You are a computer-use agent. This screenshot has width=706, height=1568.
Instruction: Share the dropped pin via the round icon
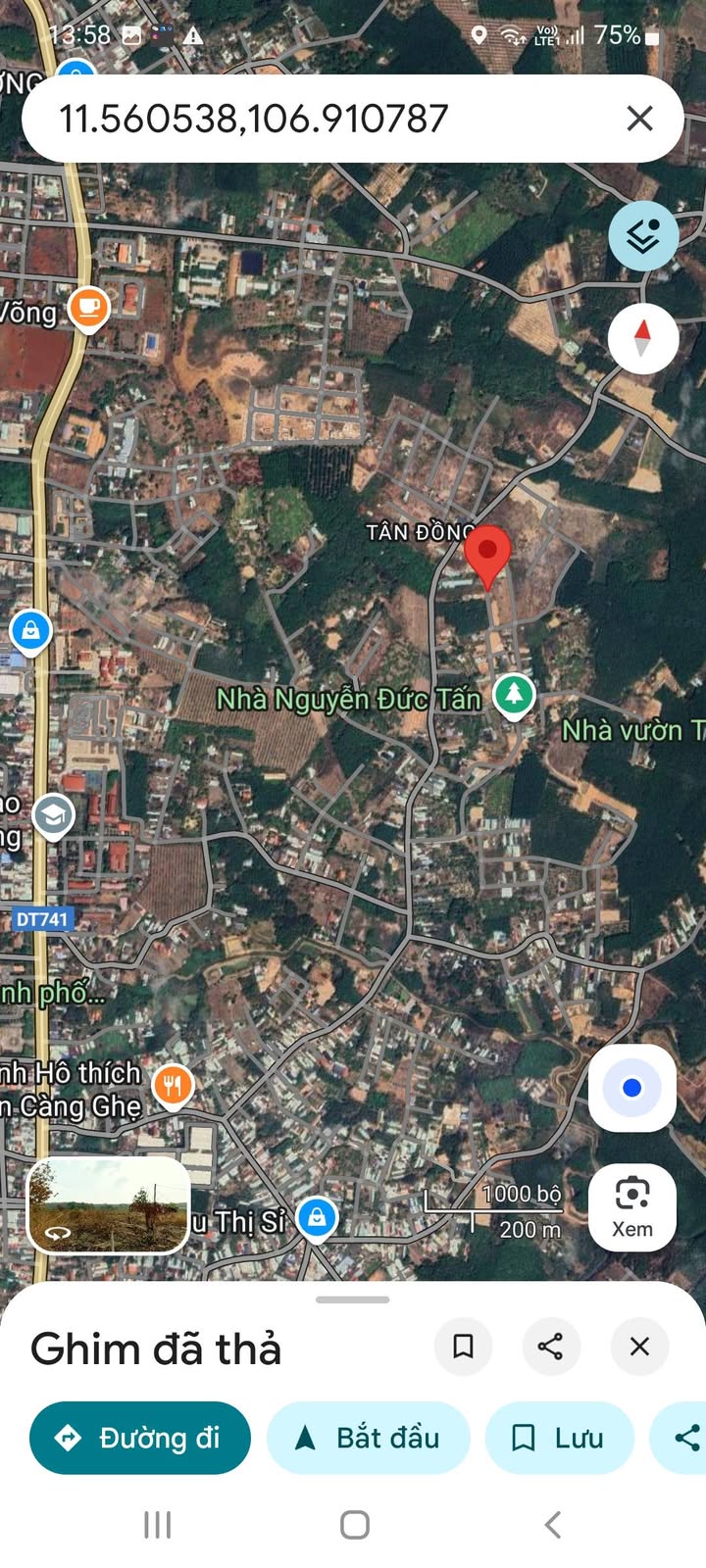551,1347
